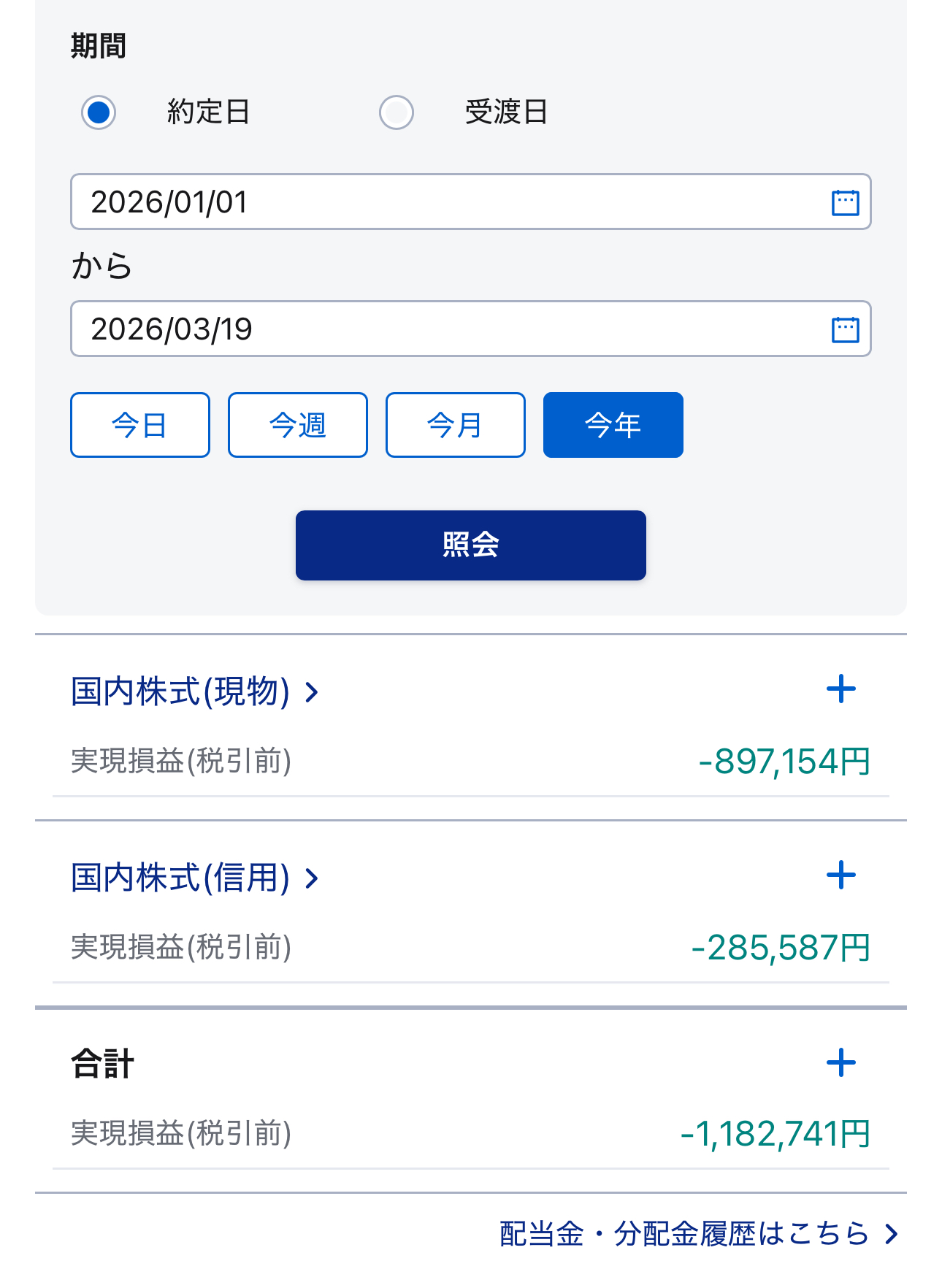Select the 約定日 radio button
Screen dimensions: 942x1288
coord(99,112)
